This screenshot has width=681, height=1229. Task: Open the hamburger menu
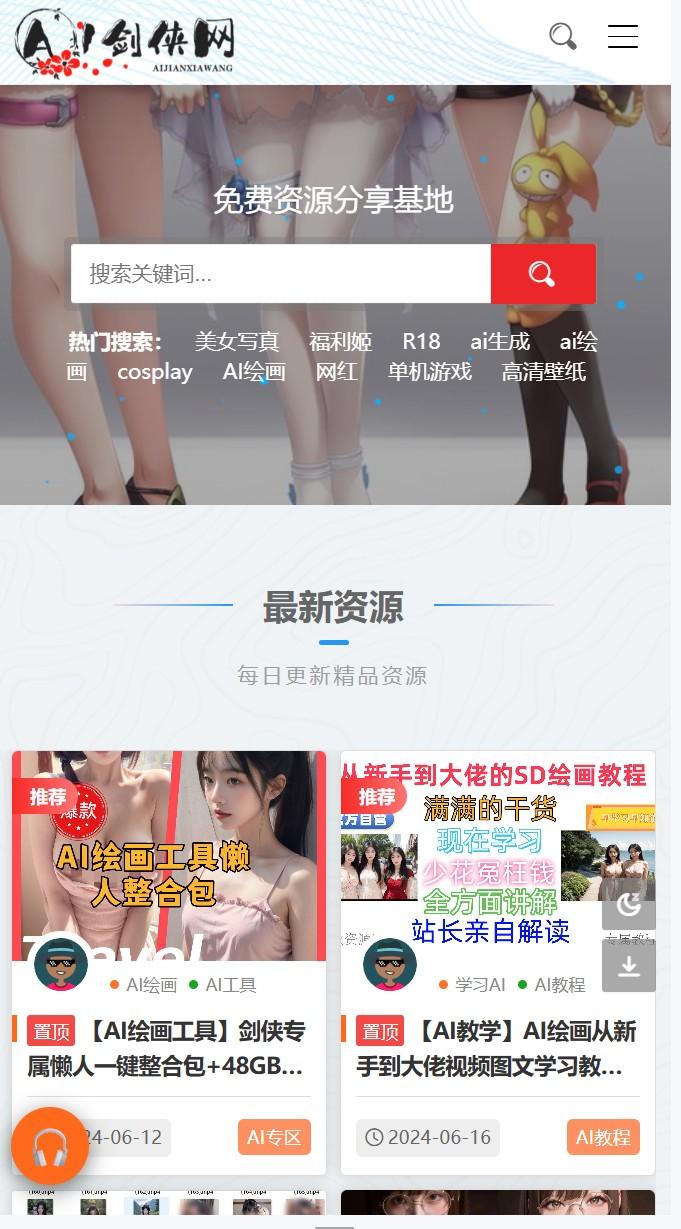623,37
